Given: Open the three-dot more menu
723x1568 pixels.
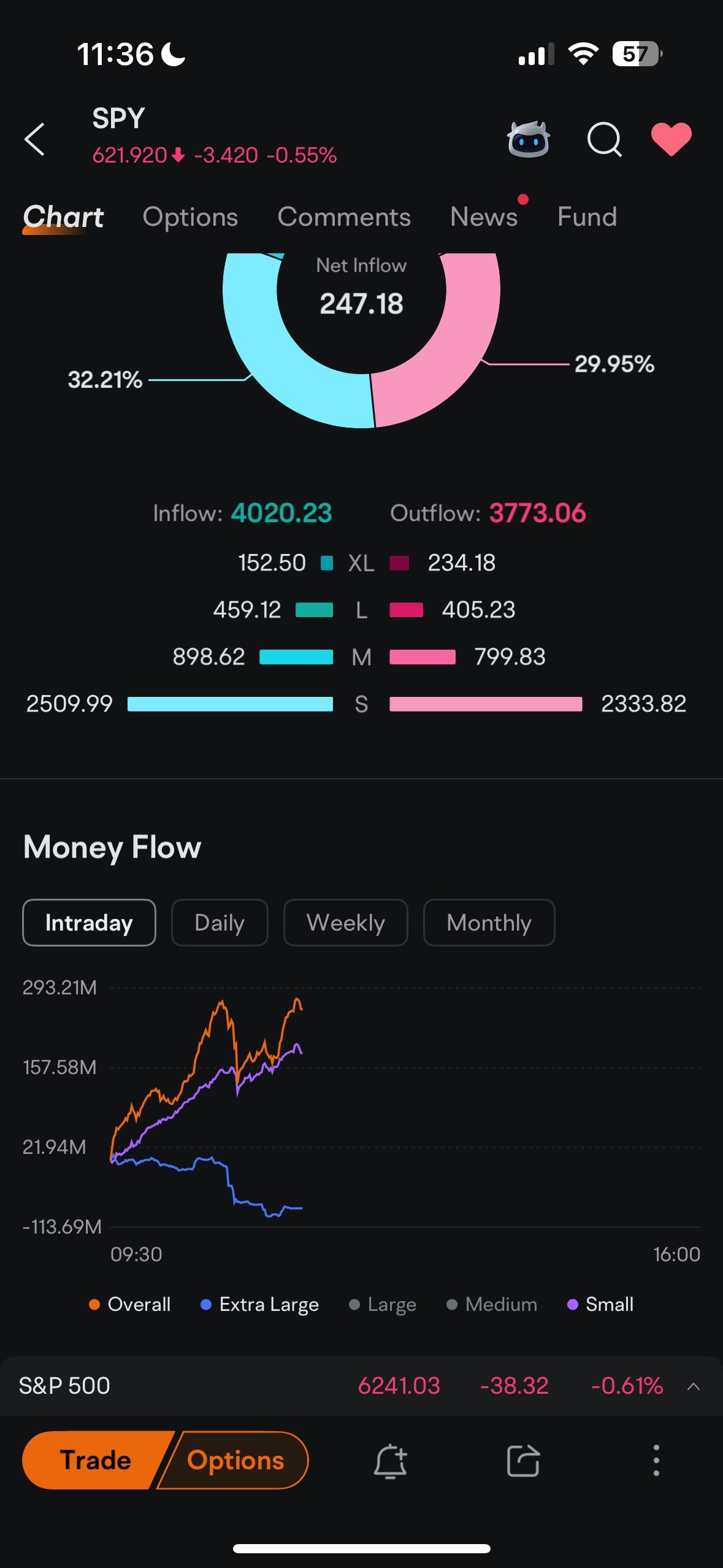Looking at the screenshot, I should tap(656, 1460).
